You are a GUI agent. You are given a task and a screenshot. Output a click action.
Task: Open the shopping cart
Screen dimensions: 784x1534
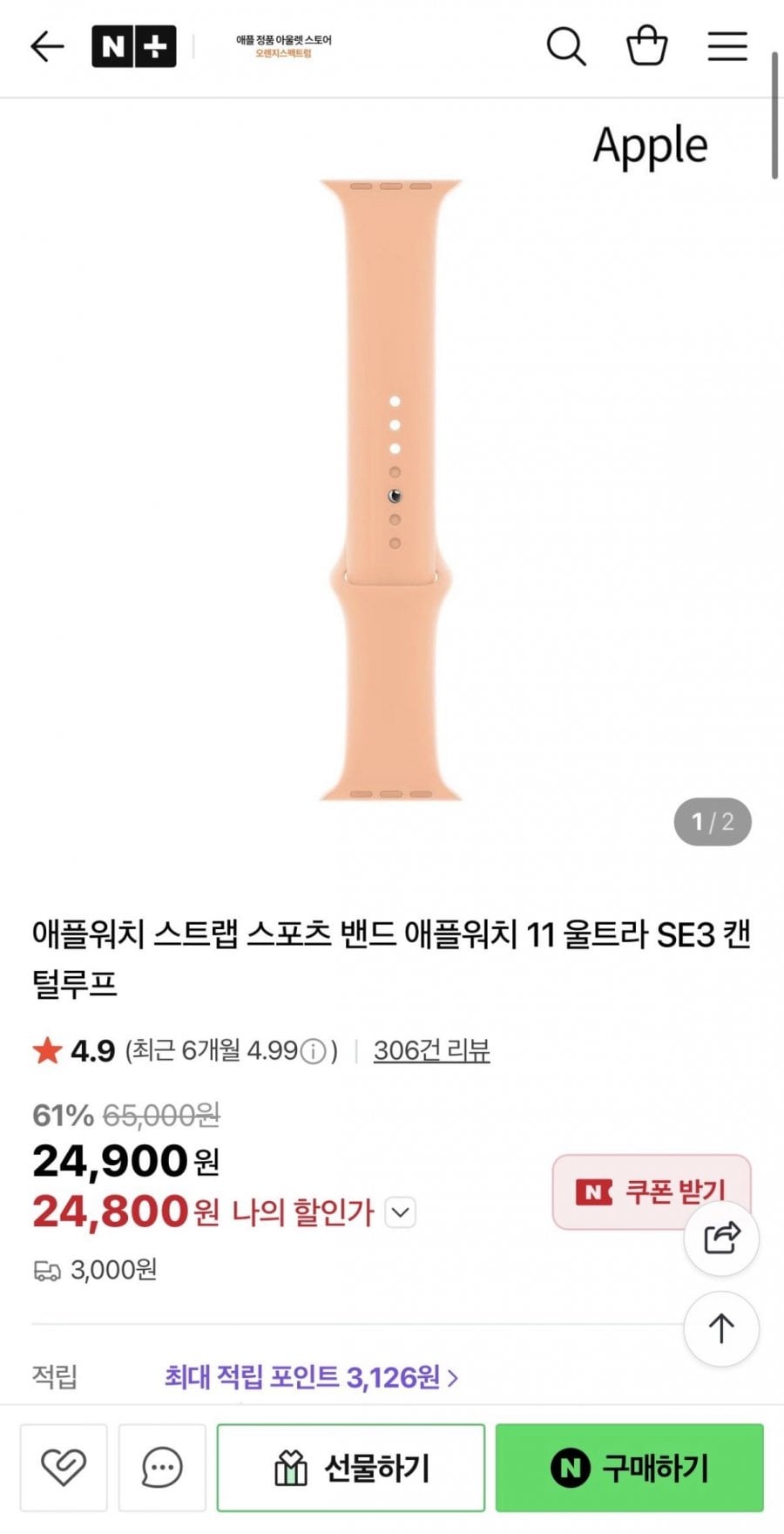(x=646, y=46)
